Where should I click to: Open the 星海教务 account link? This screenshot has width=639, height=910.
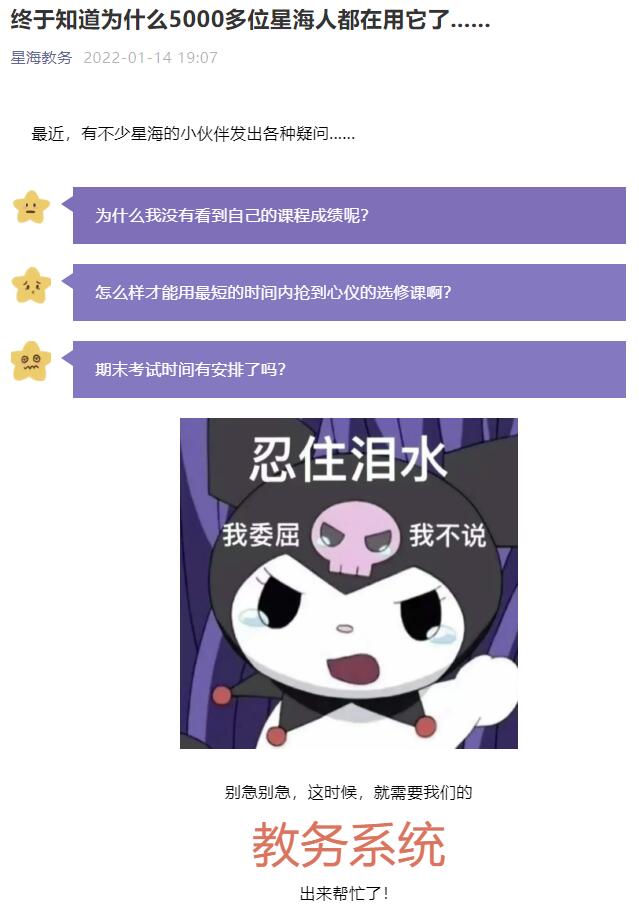[x=41, y=57]
